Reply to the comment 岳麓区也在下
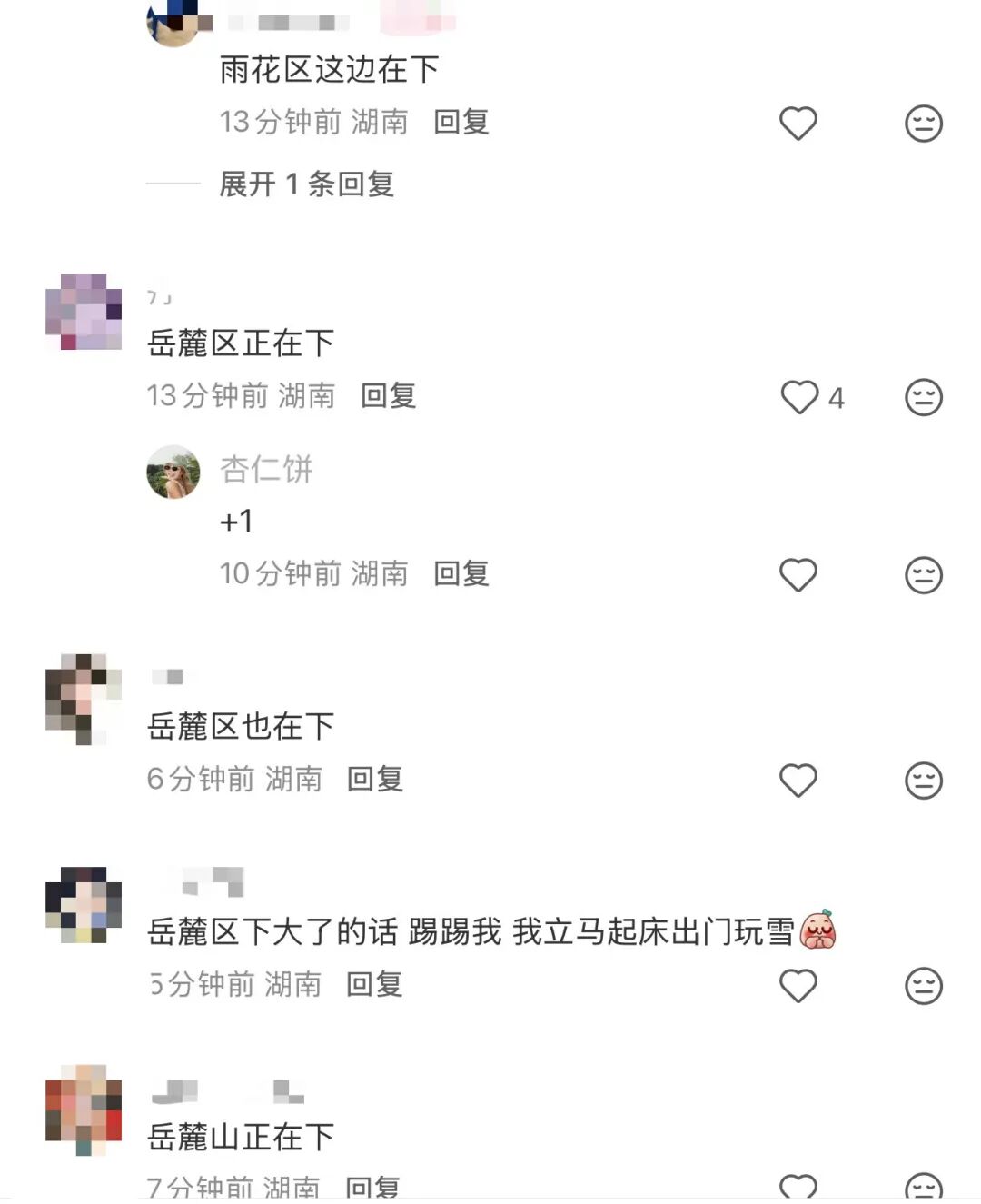 click(x=375, y=780)
